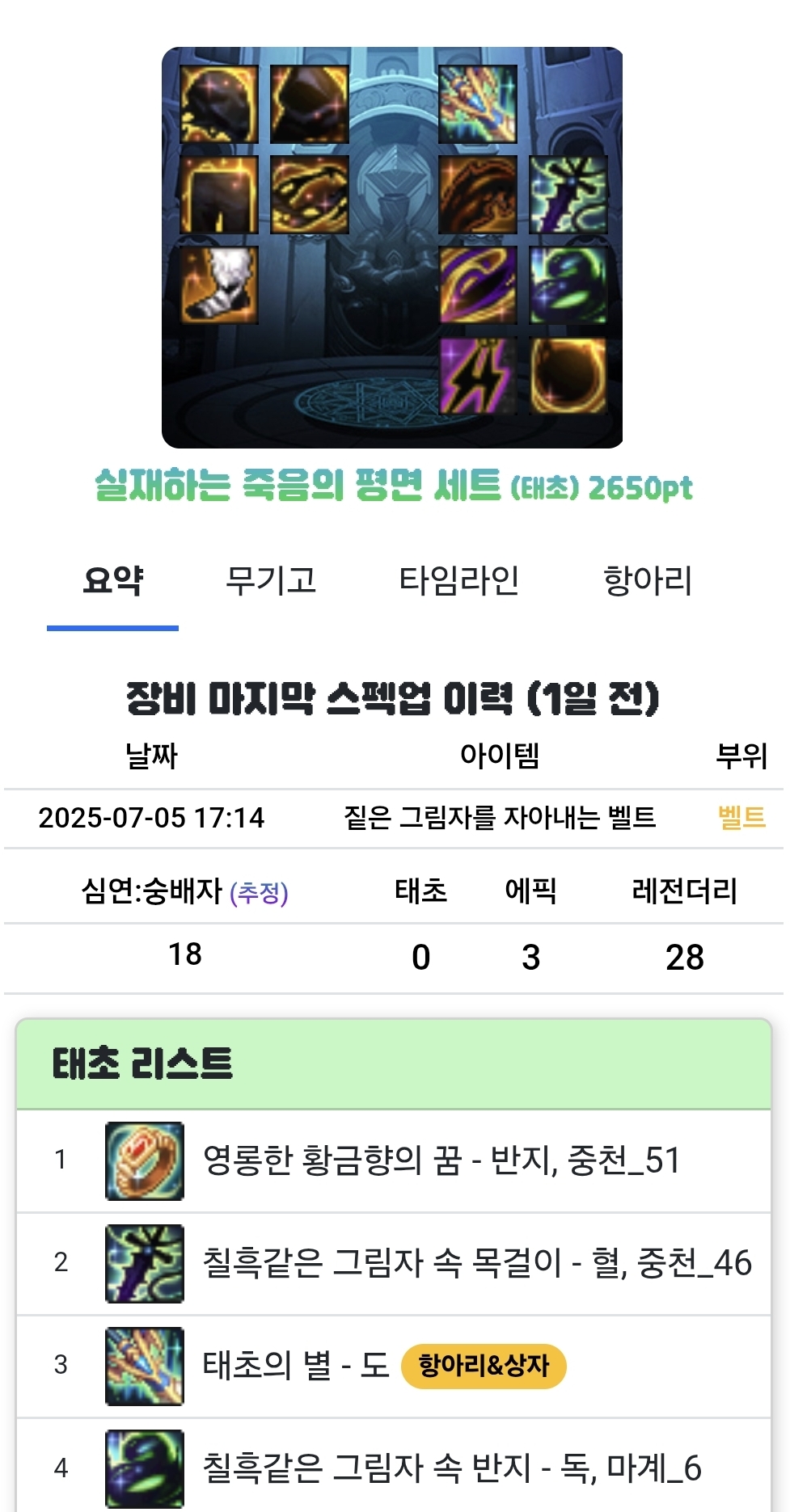
Task: Open 칠흑같은 그림자 속 목걸이 row
Action: click(x=475, y=1263)
